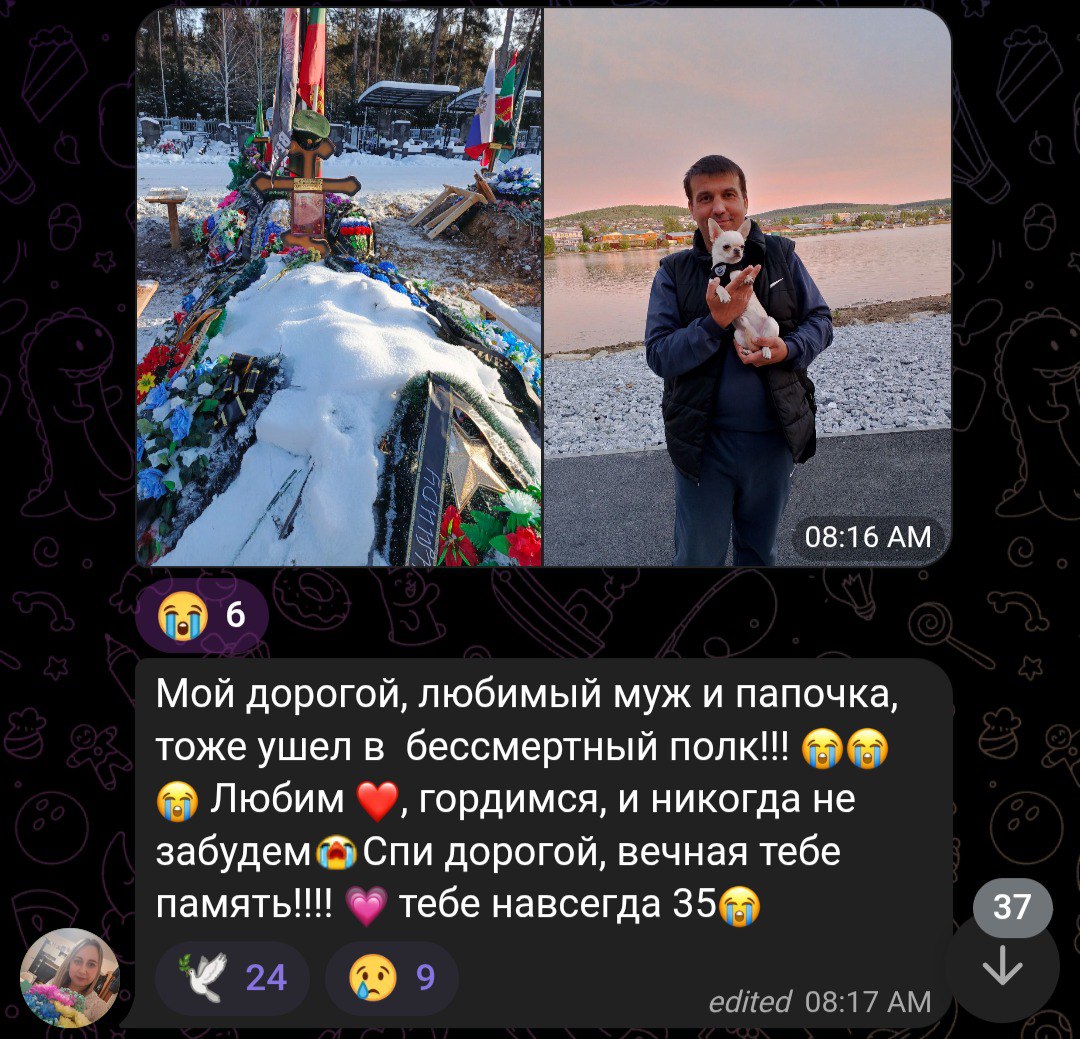The width and height of the screenshot is (1080, 1039).
Task: Tap the crying face reaction with 6
Action: point(202,615)
